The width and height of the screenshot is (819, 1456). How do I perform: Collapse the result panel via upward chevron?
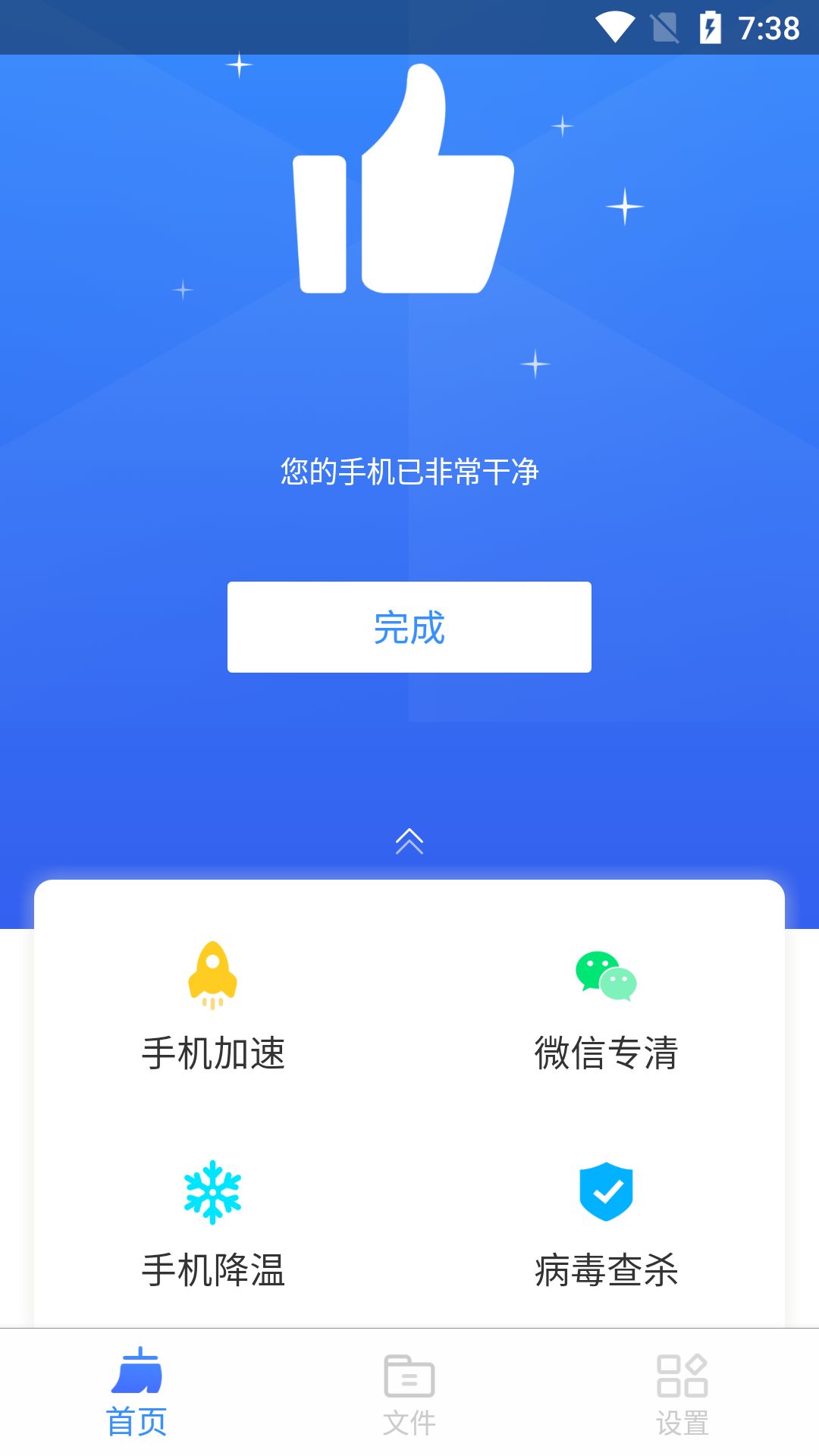click(409, 840)
